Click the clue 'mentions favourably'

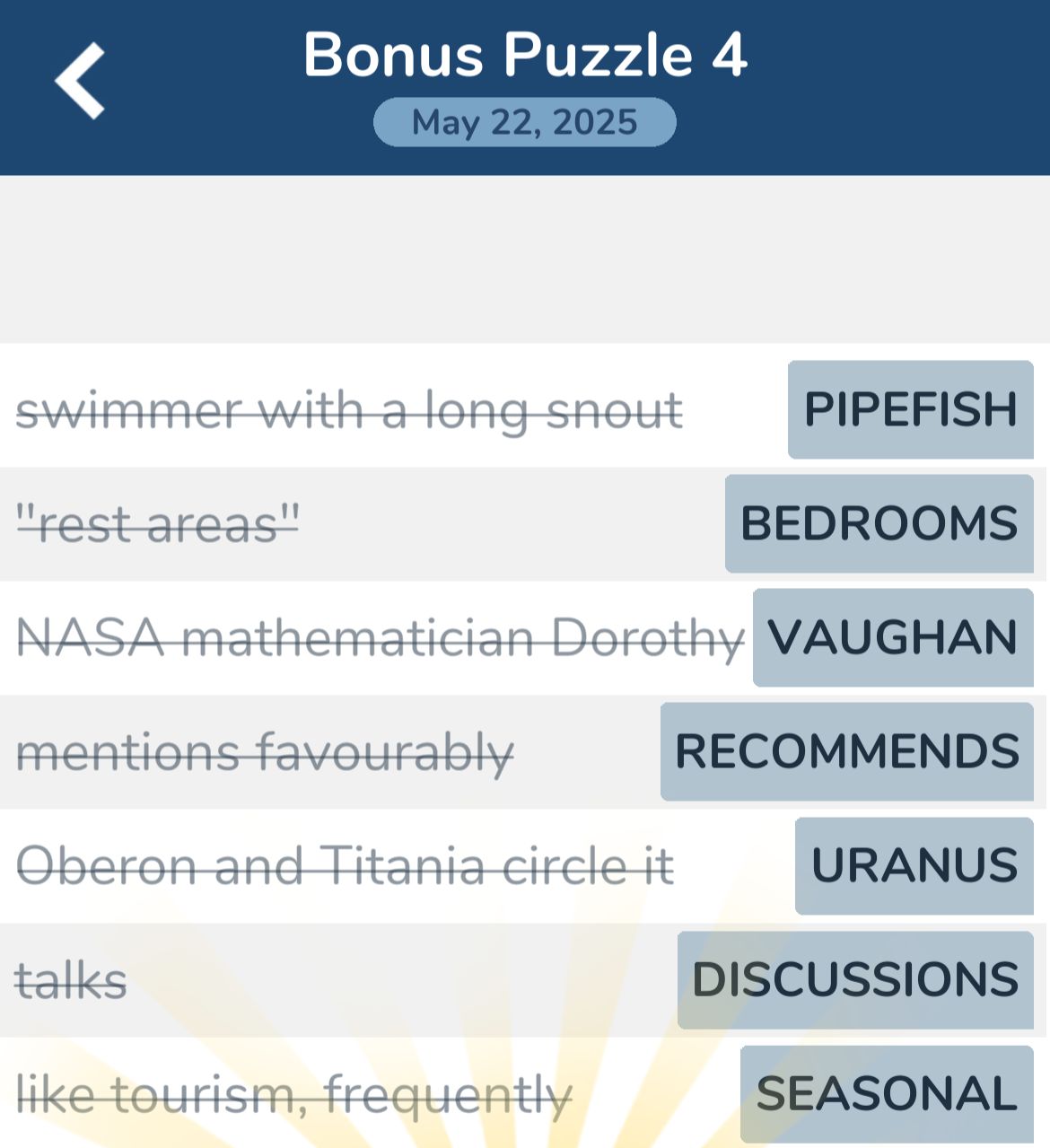267,751
